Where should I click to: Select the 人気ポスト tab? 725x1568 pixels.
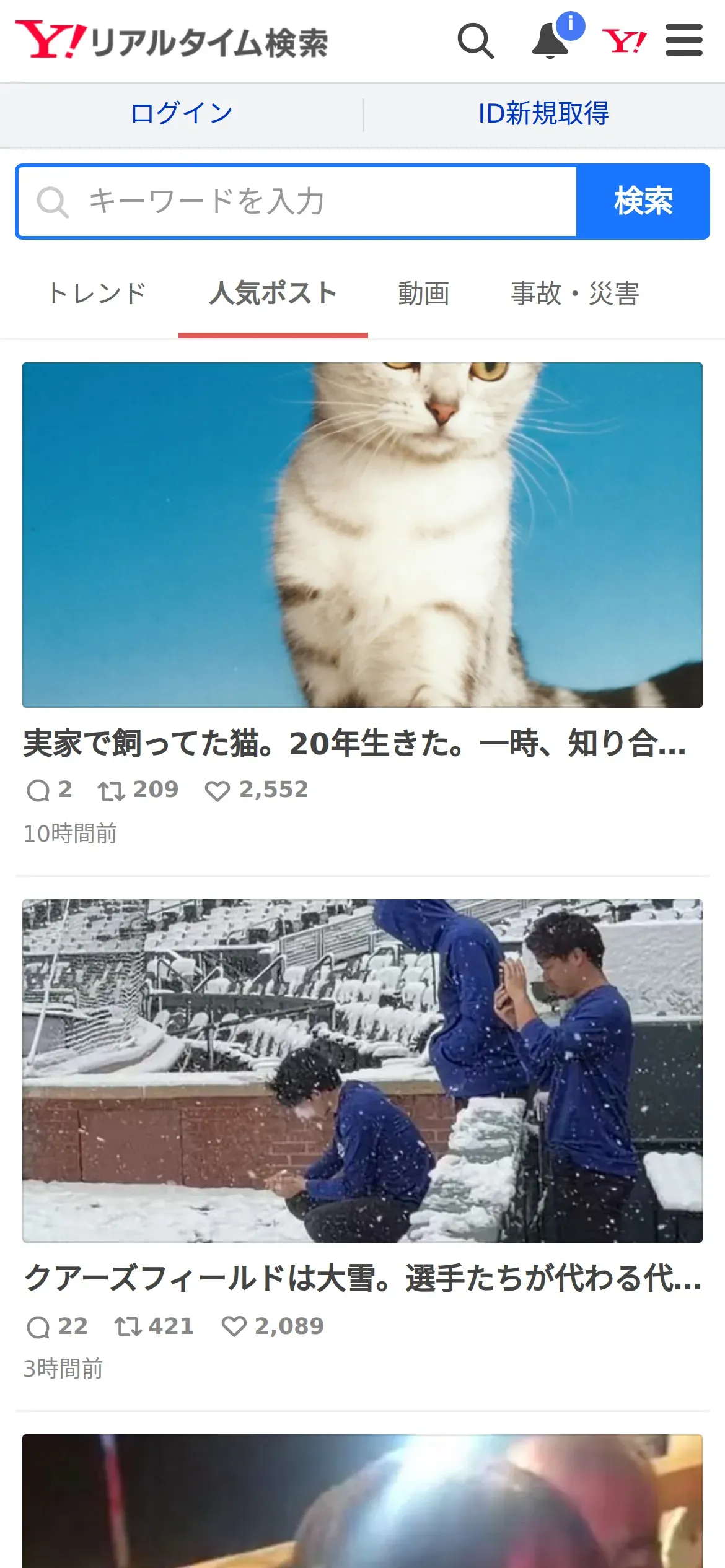pyautogui.click(x=273, y=293)
